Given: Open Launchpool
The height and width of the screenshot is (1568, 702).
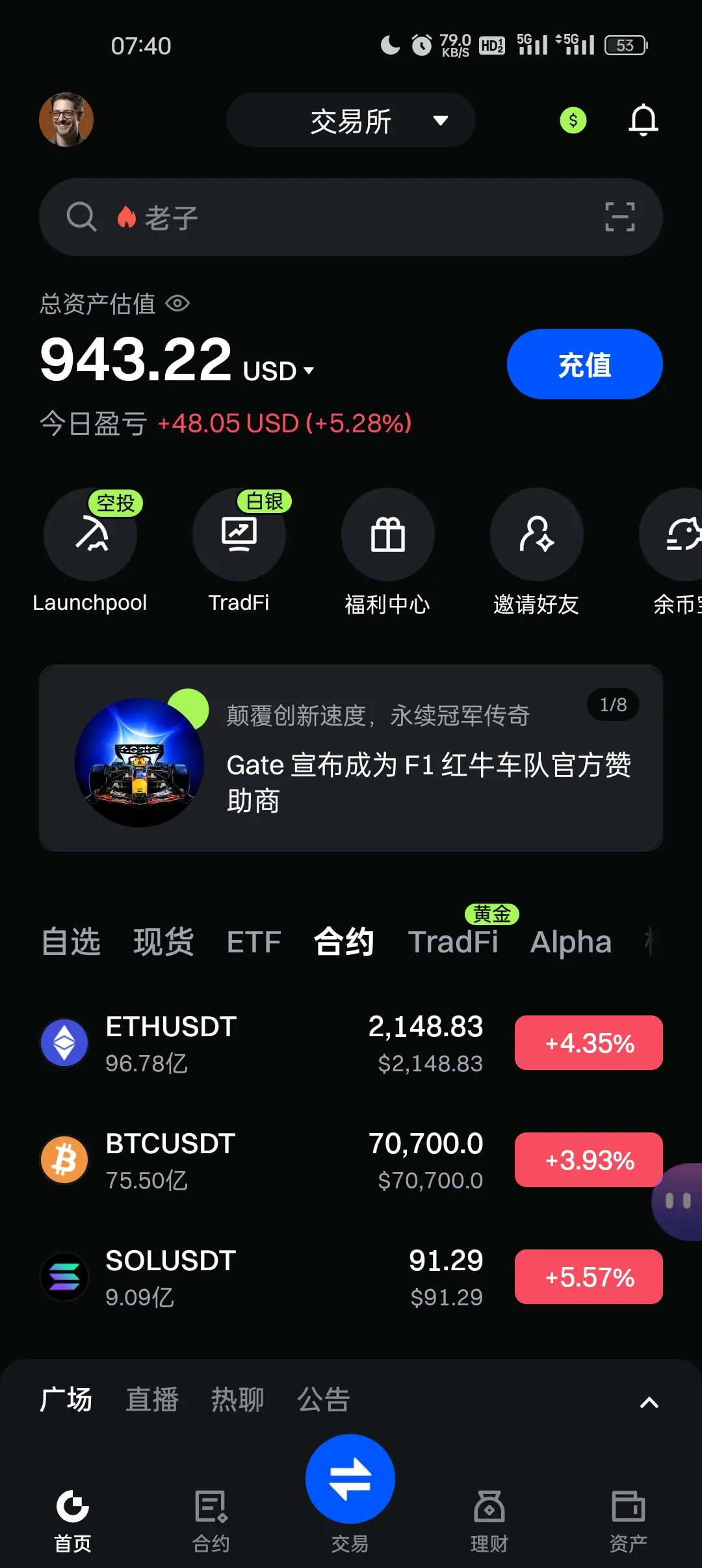Looking at the screenshot, I should pyautogui.click(x=90, y=536).
